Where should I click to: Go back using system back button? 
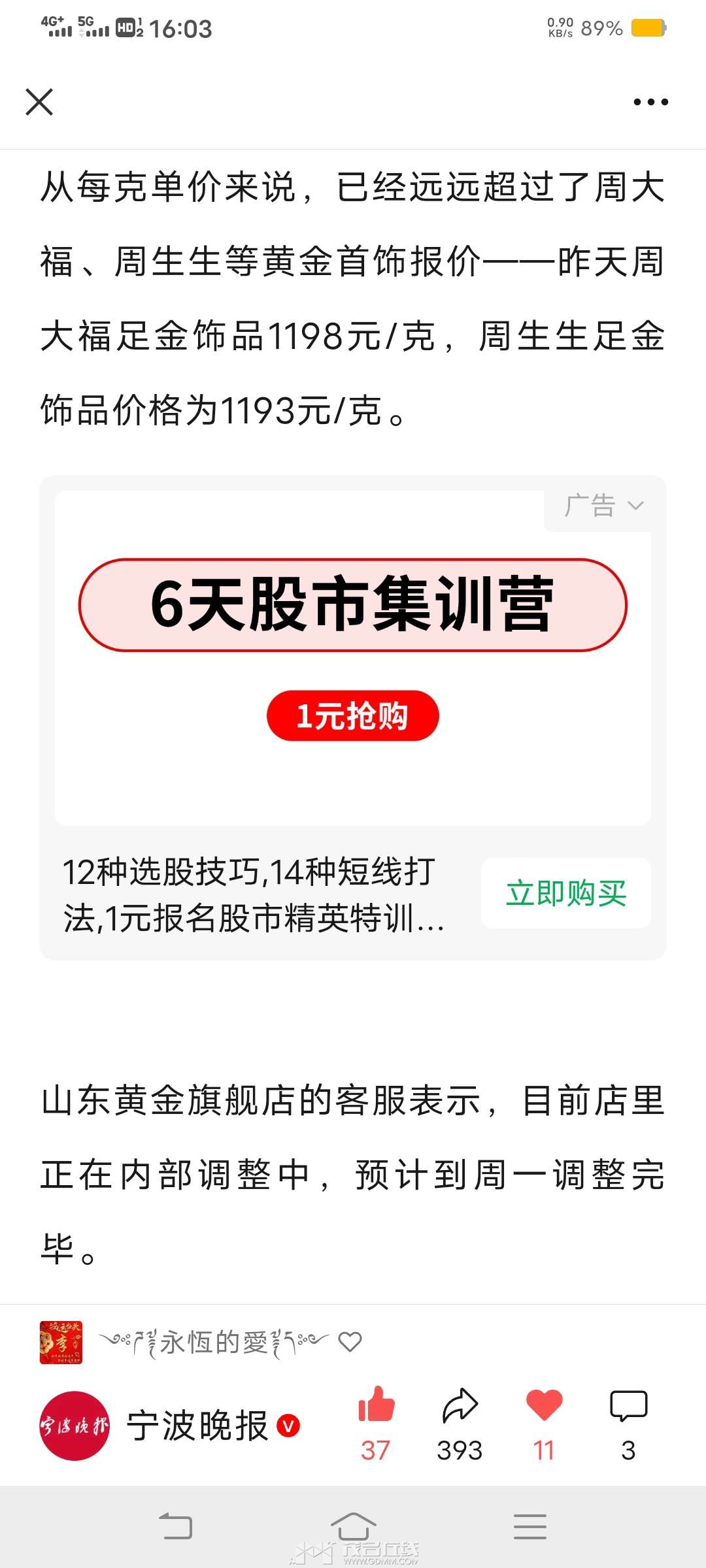click(x=175, y=1526)
